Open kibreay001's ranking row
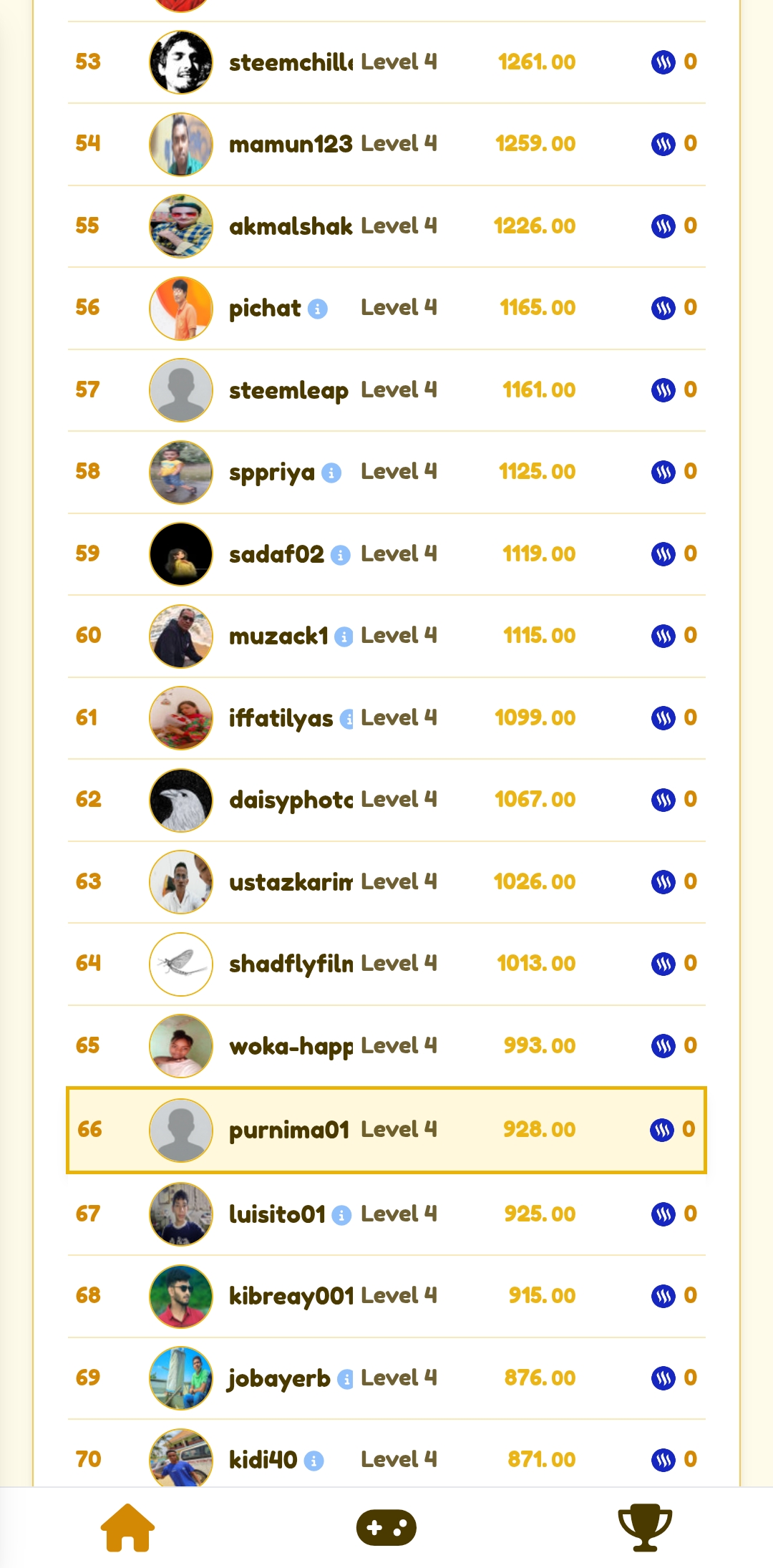This screenshot has width=773, height=1568. coord(386,1296)
